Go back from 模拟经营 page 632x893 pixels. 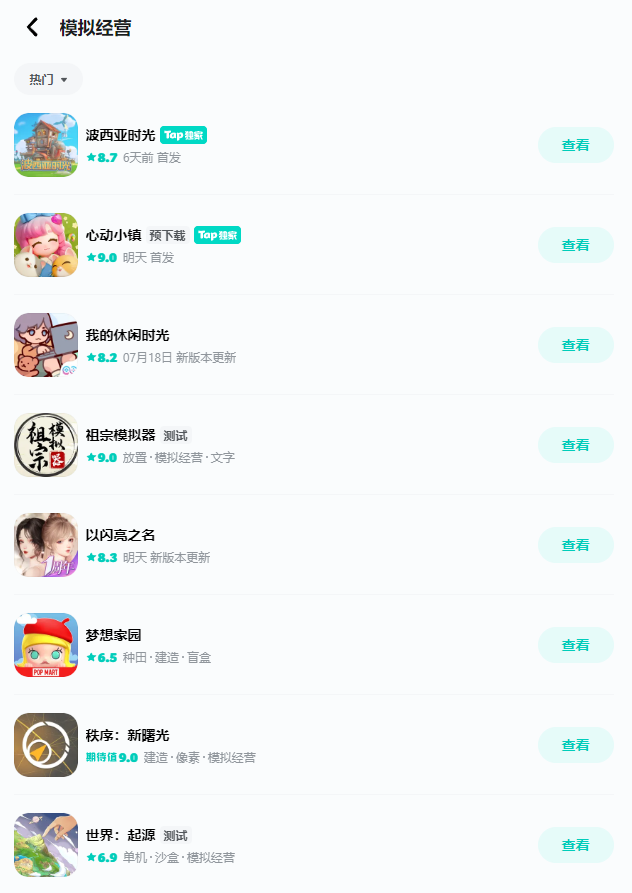32,27
